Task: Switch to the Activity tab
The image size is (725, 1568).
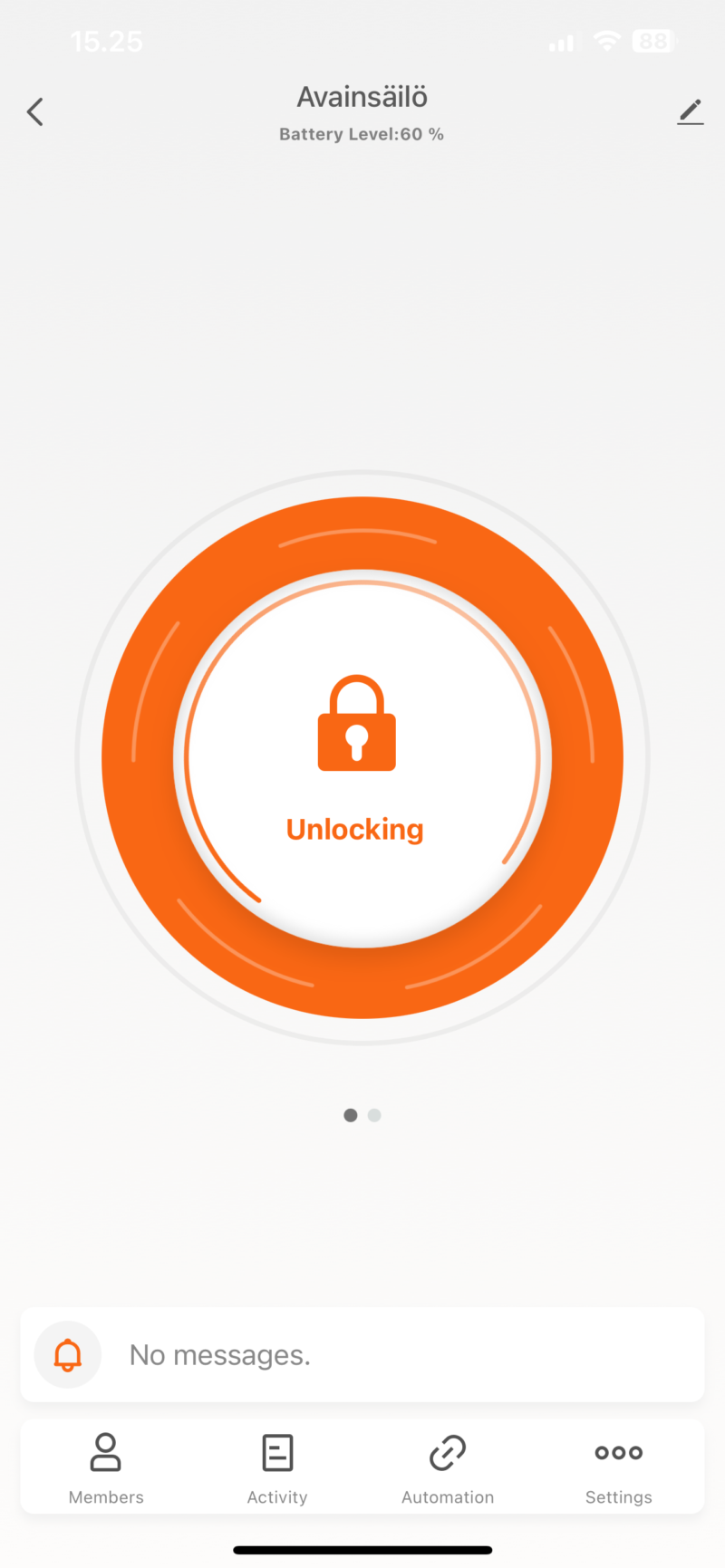Action: coord(277,1467)
